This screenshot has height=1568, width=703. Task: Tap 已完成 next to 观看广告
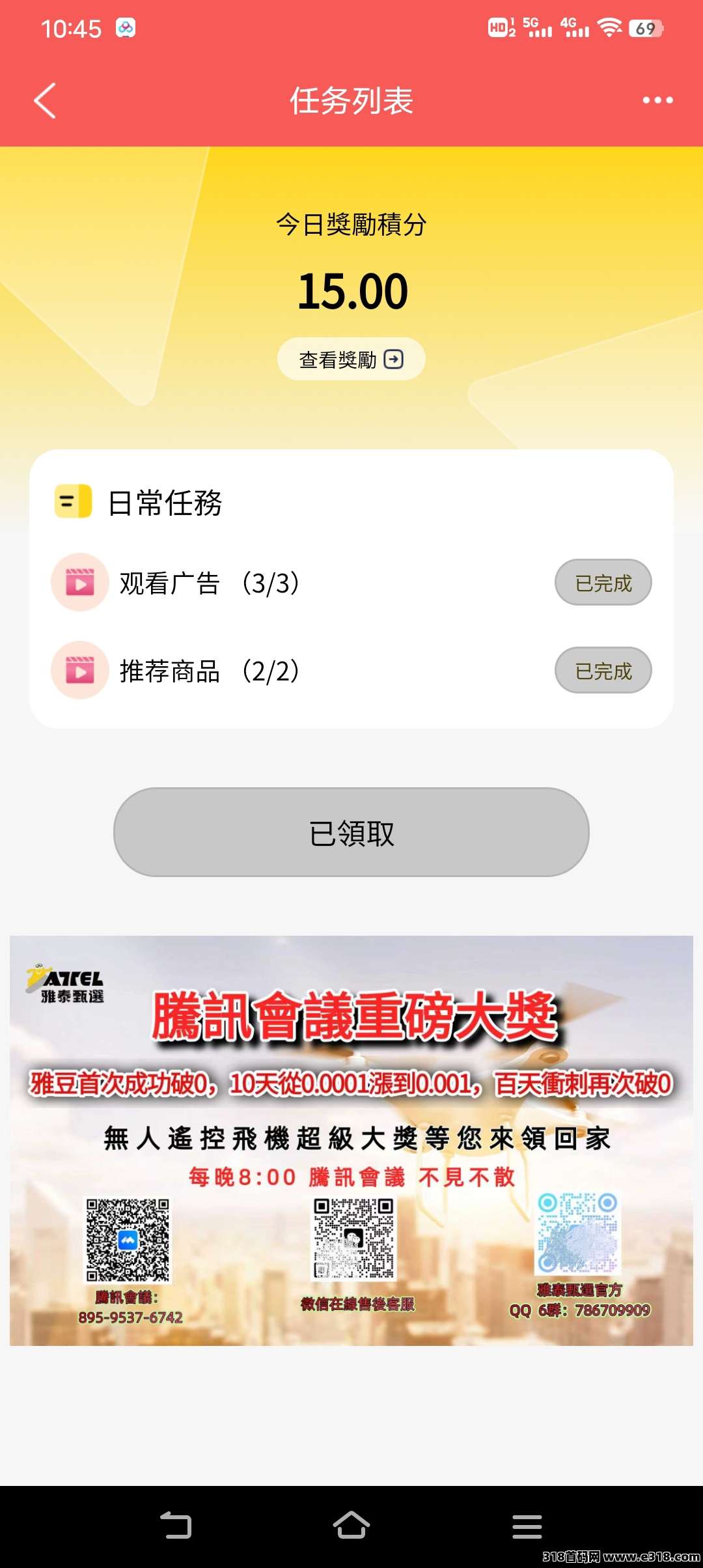click(x=603, y=583)
